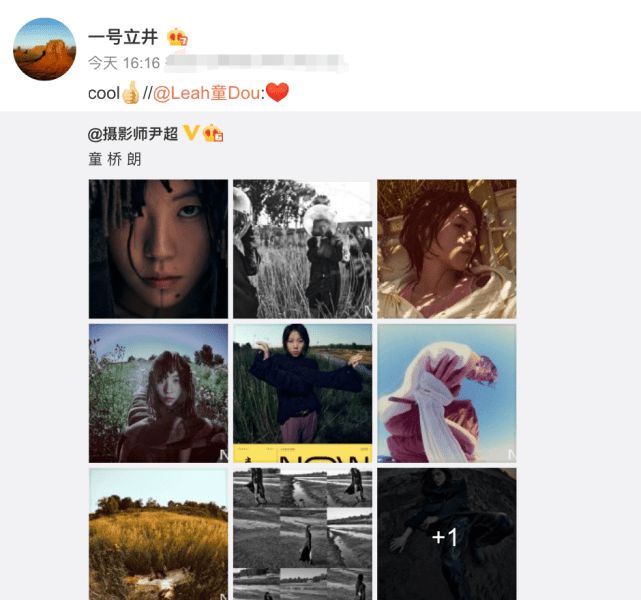Open the +1 thumbnail for more photos
Viewport: 641px width, 600px height.
(446, 536)
